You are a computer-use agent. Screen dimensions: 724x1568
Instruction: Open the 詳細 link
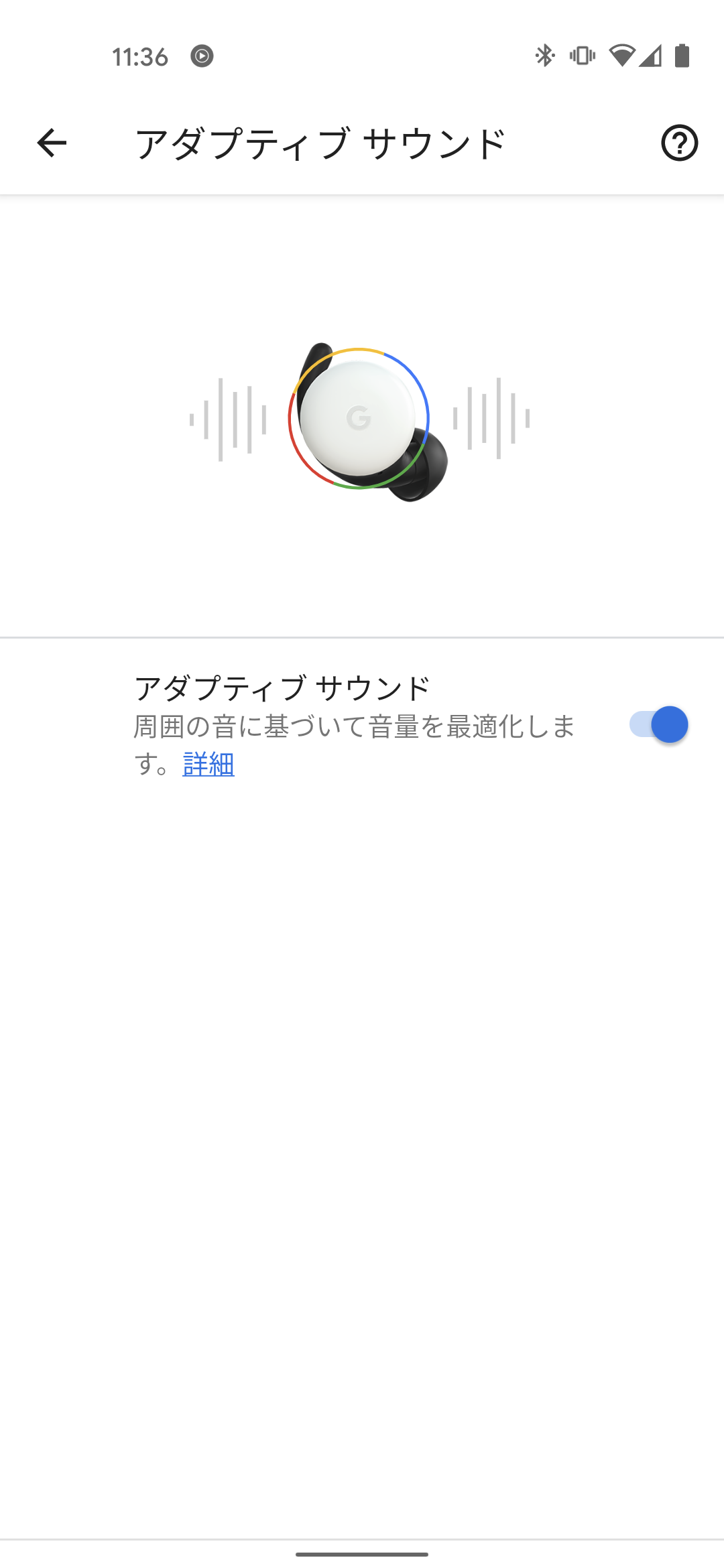point(208,764)
